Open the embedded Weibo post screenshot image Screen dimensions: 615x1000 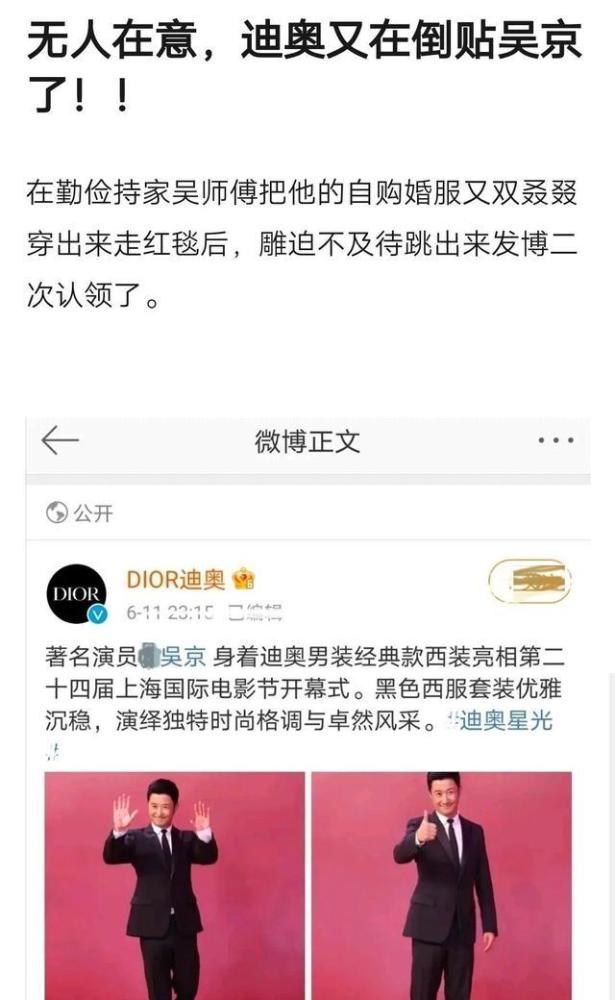pos(308,709)
